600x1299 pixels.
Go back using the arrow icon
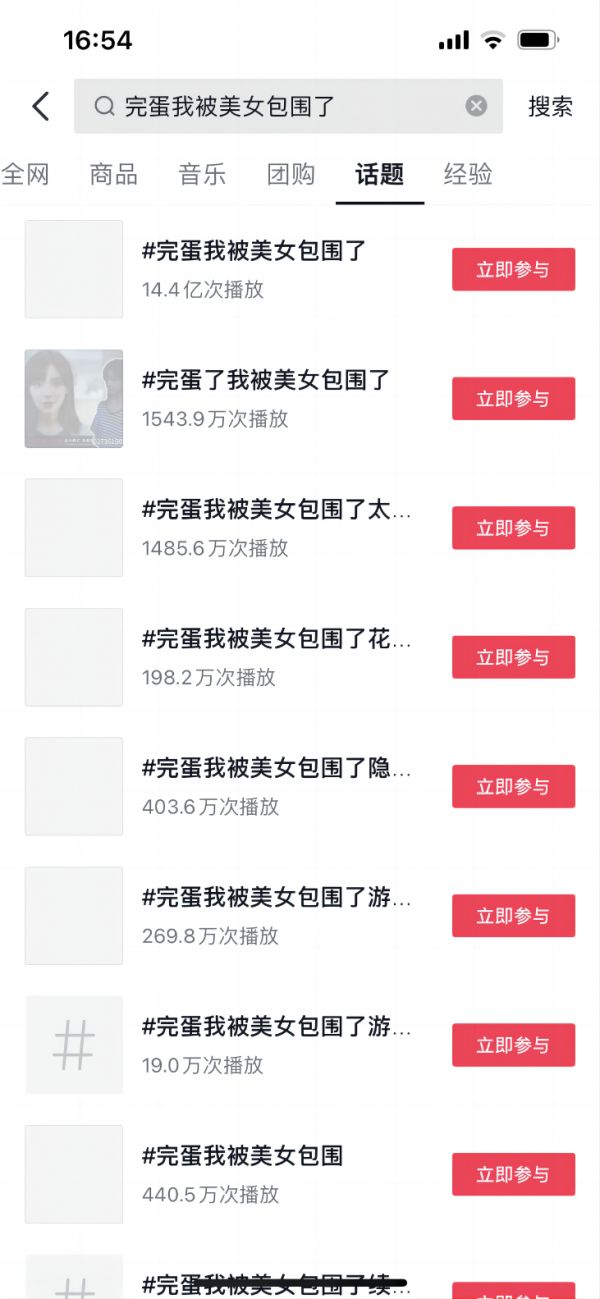[41, 106]
